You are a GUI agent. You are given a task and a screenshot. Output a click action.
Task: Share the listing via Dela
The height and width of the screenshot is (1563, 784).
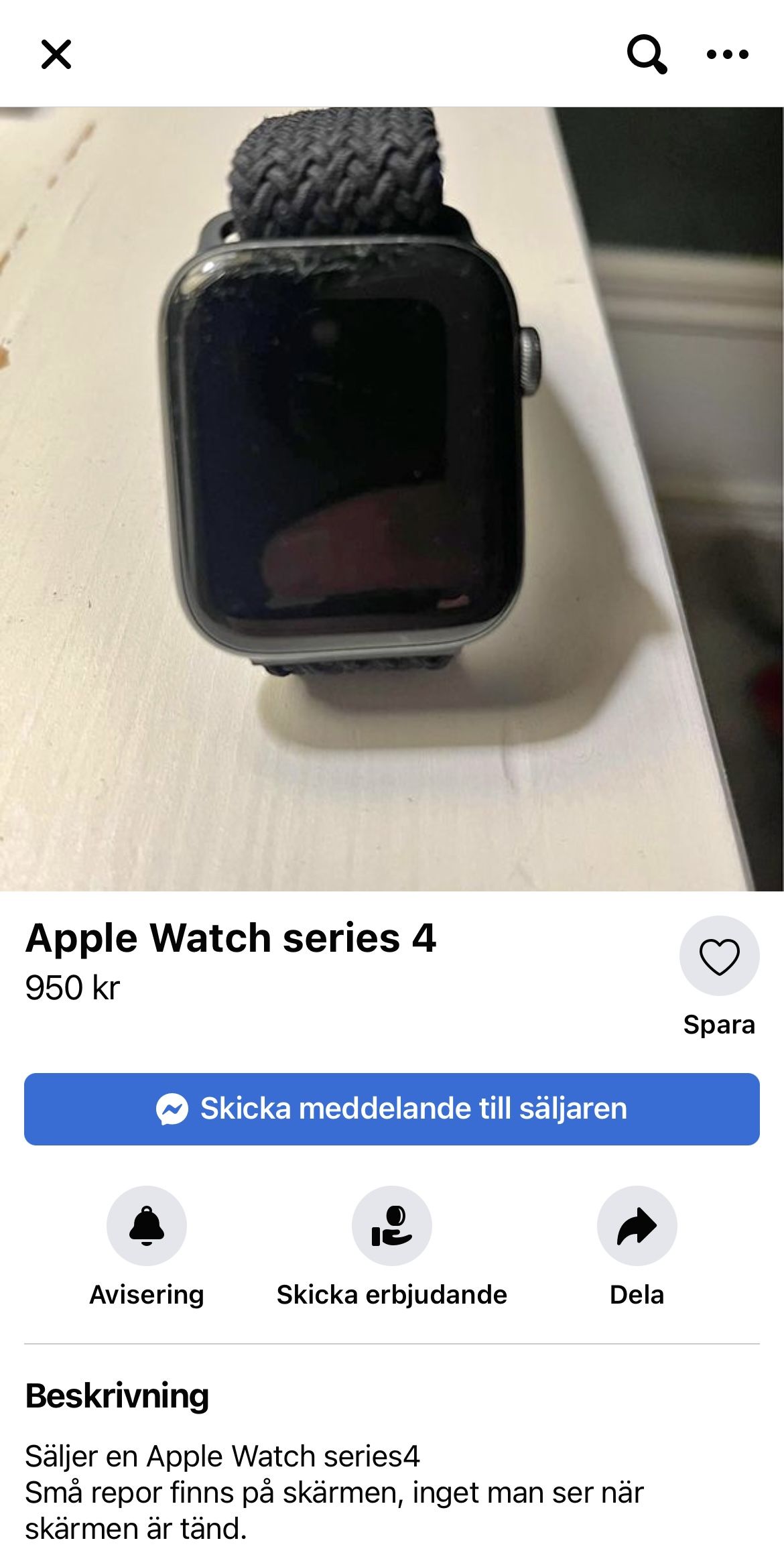pos(637,1226)
